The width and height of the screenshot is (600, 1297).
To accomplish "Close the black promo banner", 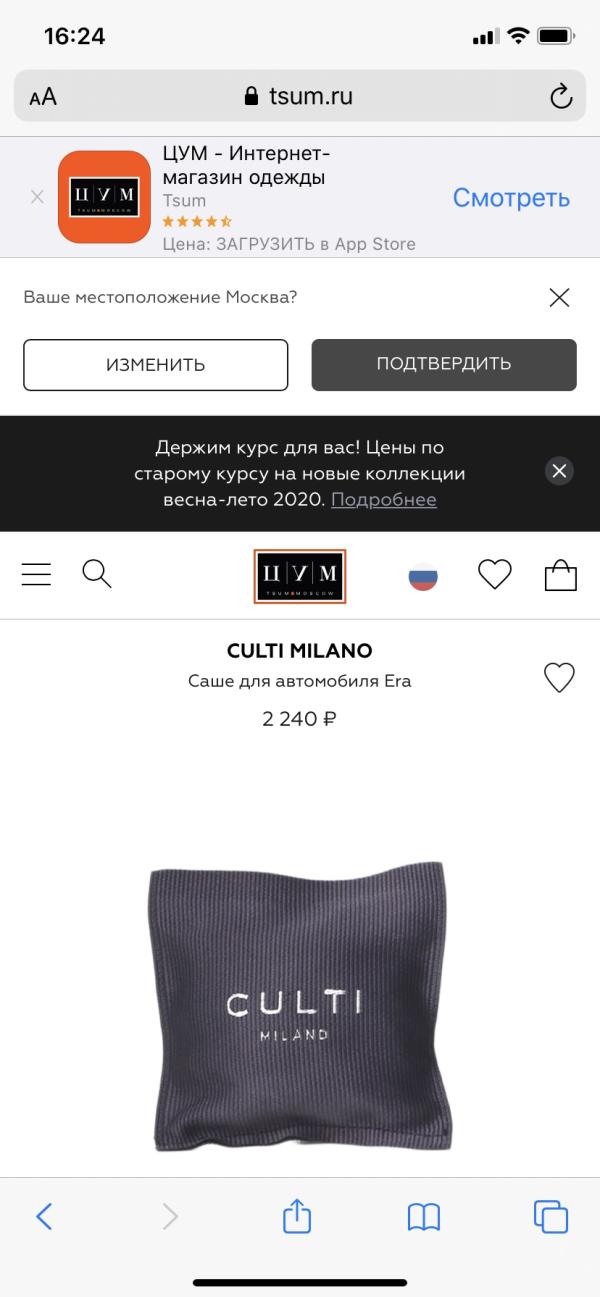I will tap(559, 471).
